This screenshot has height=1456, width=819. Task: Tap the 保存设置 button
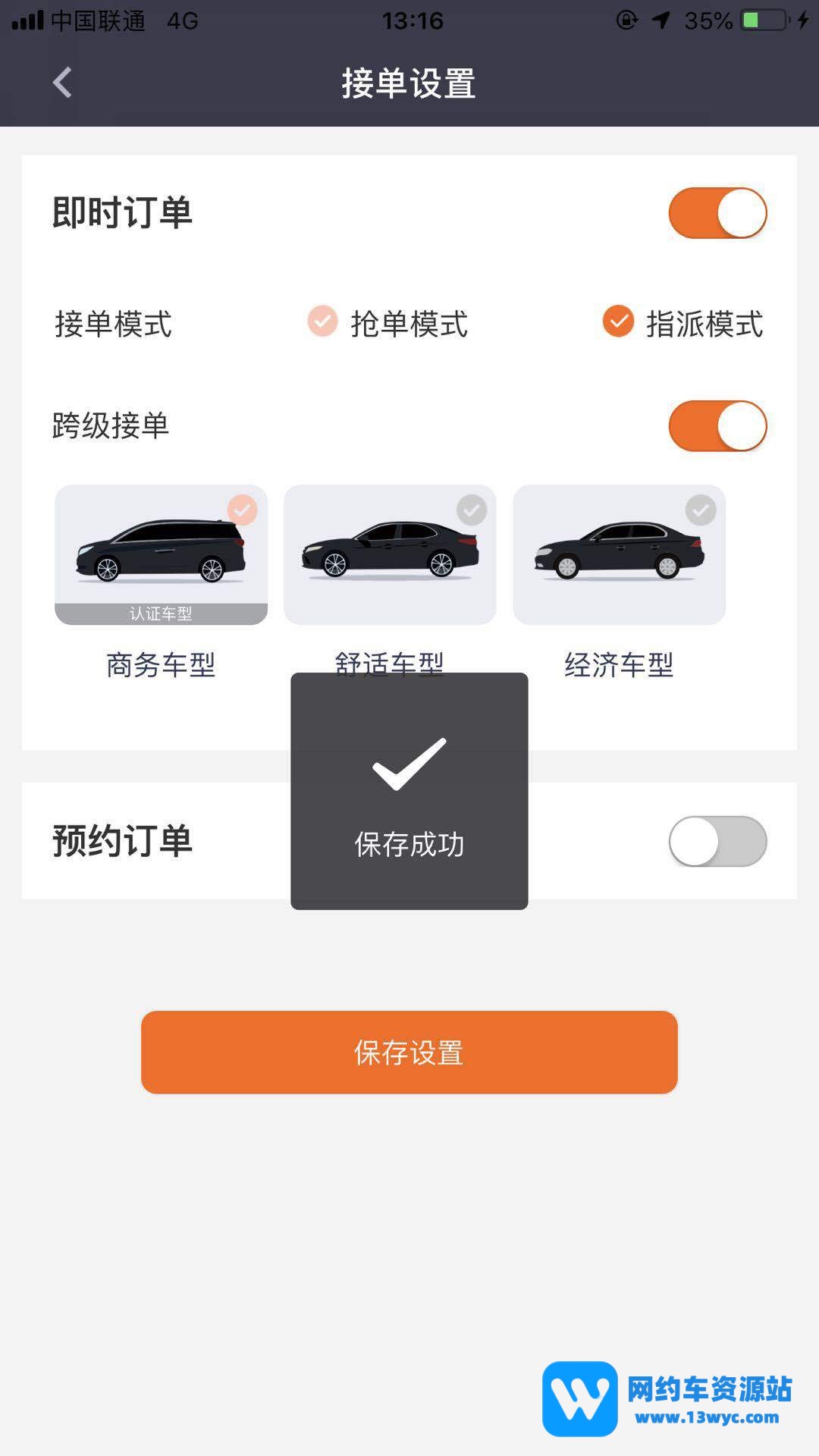coord(409,1052)
